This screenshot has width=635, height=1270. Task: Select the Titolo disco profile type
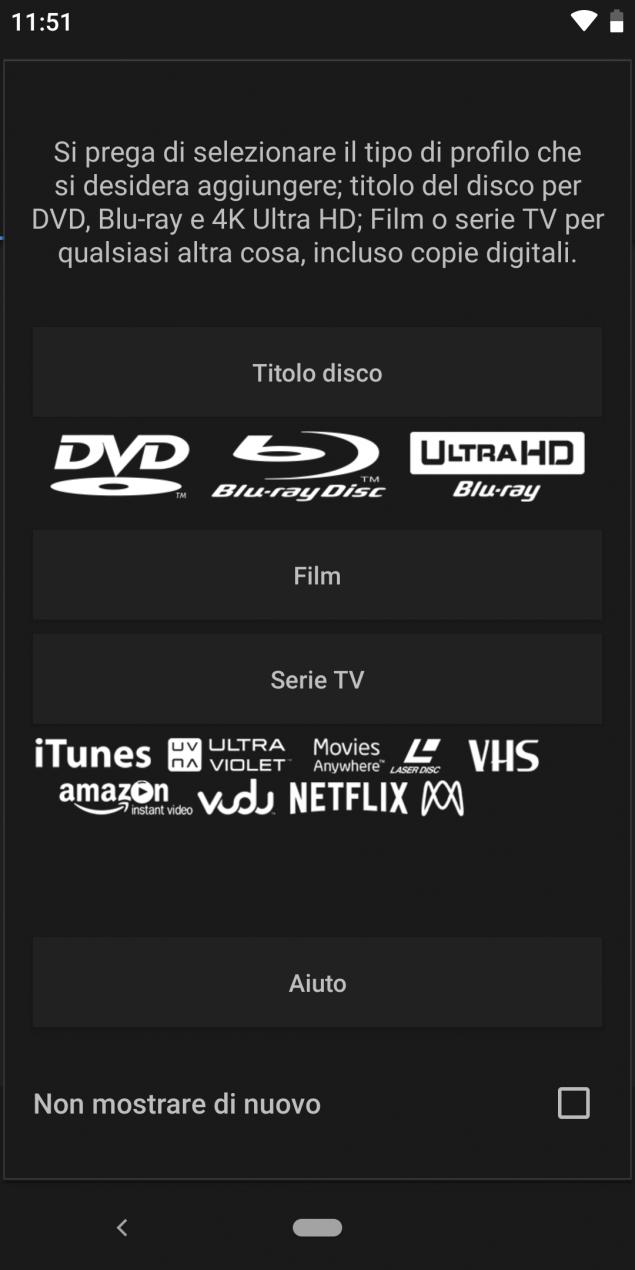click(317, 372)
